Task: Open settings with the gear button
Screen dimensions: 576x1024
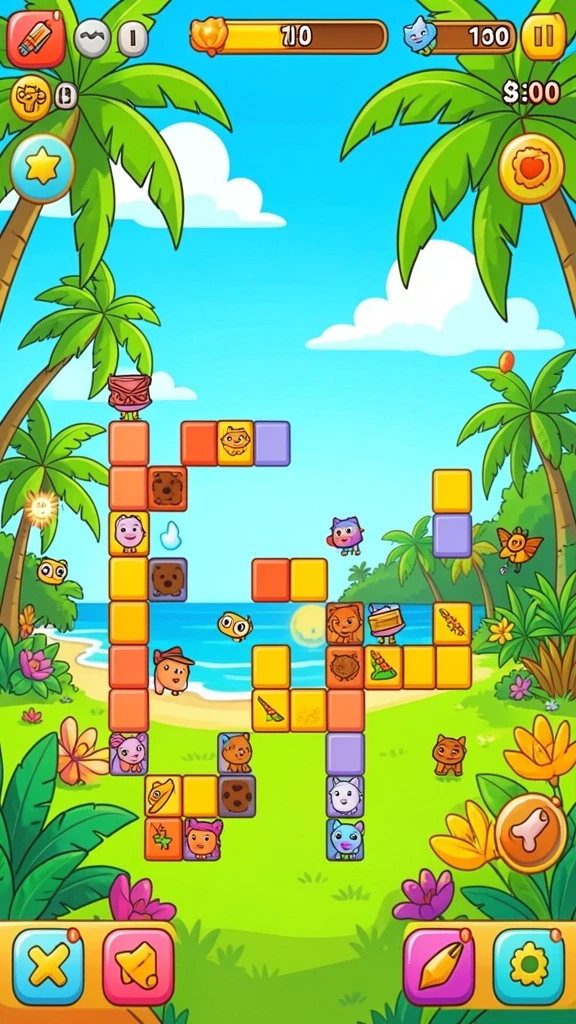Action: (x=529, y=967)
